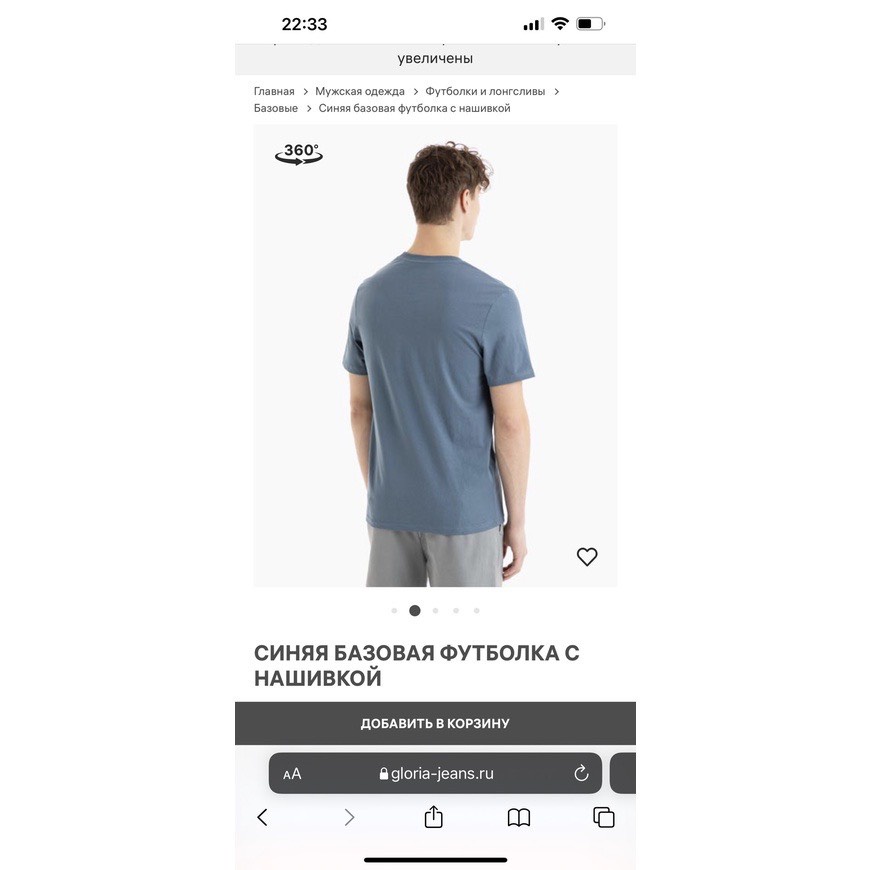Viewport: 870px width, 870px height.
Task: Open Safari bookmarks
Action: point(518,817)
